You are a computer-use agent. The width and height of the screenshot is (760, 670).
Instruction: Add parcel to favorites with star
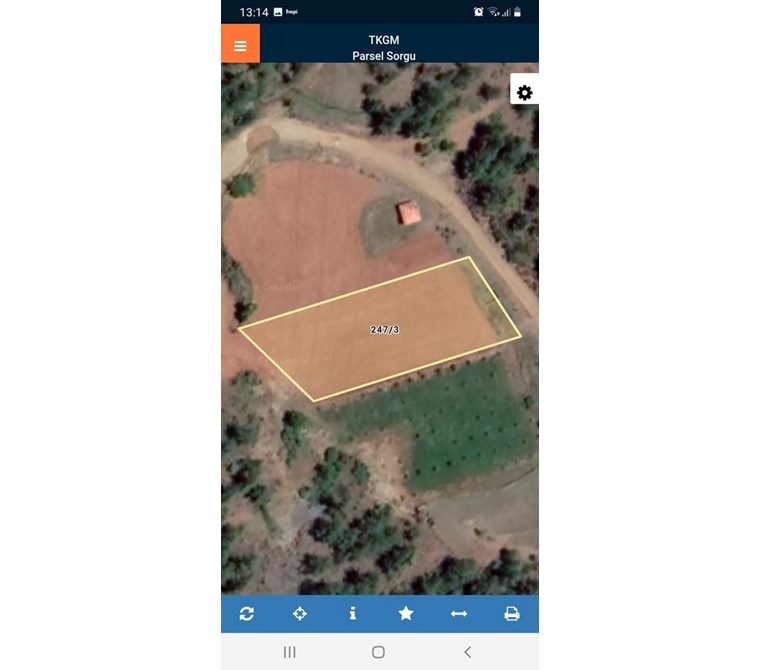406,614
